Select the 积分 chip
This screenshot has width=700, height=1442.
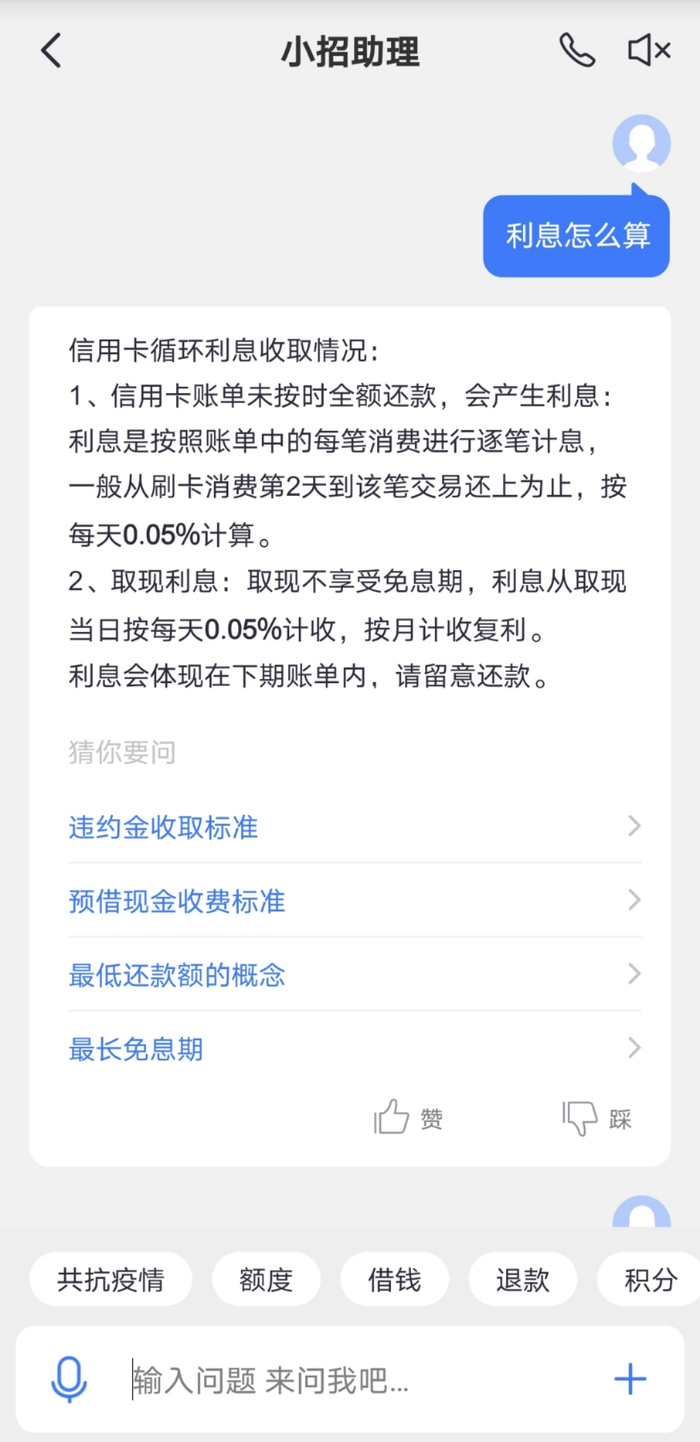coord(650,1279)
